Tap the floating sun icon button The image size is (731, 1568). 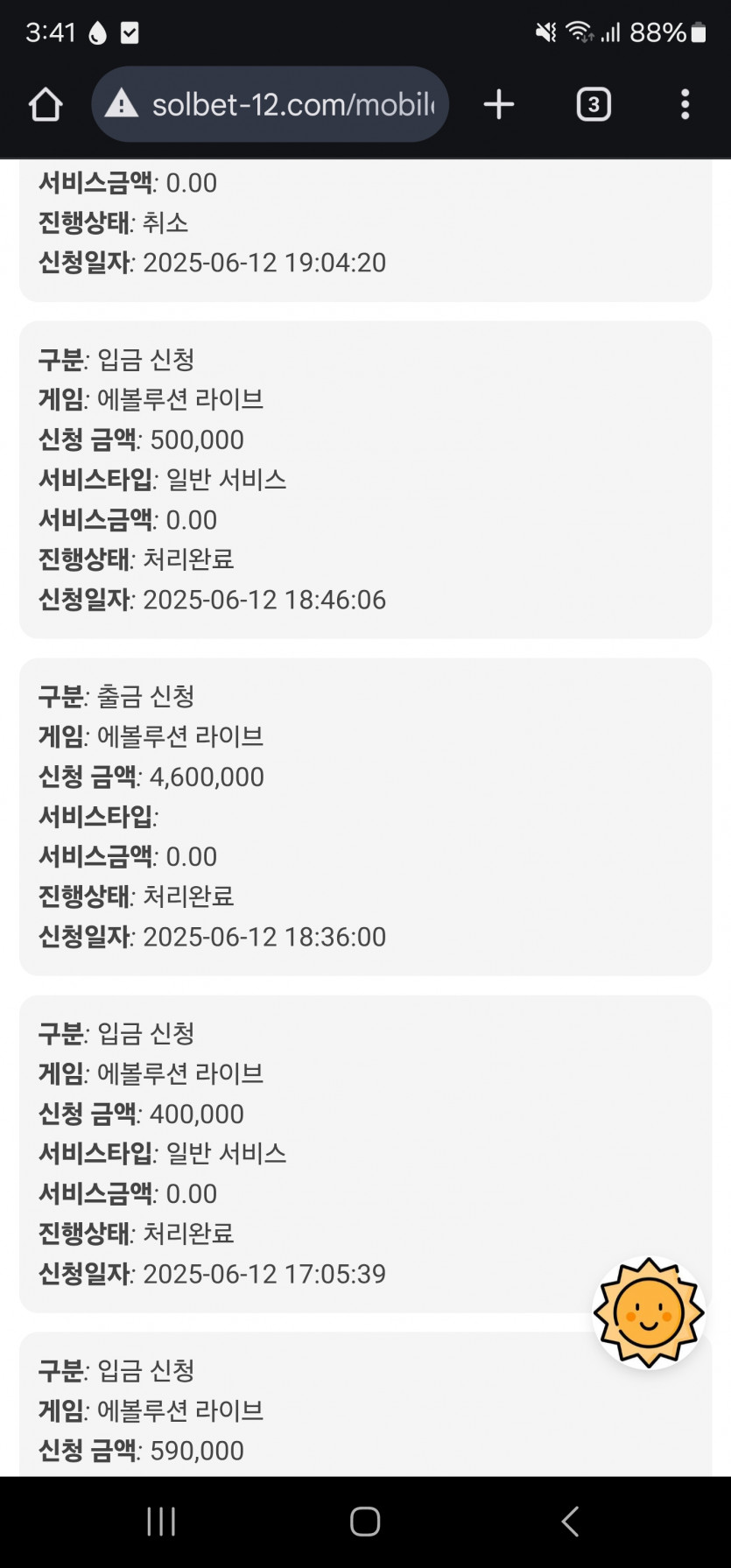(649, 1312)
